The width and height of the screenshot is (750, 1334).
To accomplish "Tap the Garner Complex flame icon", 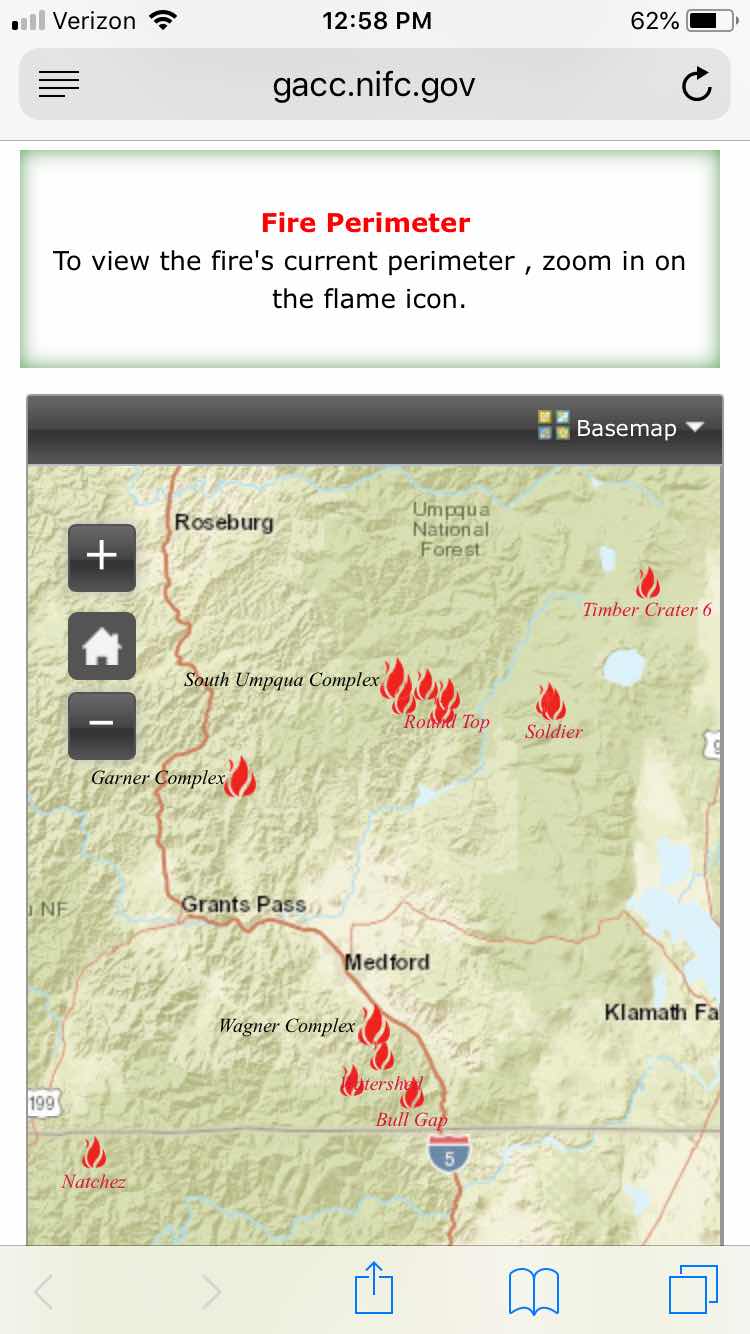I will (240, 777).
